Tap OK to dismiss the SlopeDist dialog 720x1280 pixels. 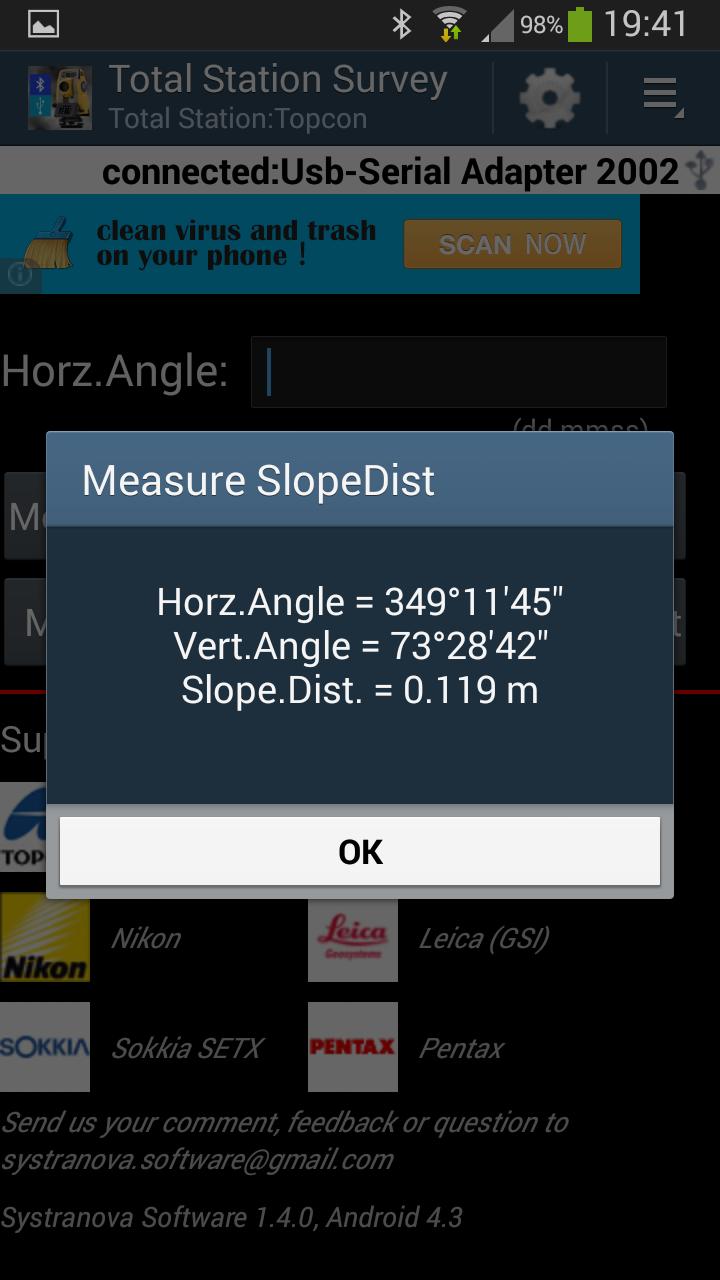tap(360, 851)
